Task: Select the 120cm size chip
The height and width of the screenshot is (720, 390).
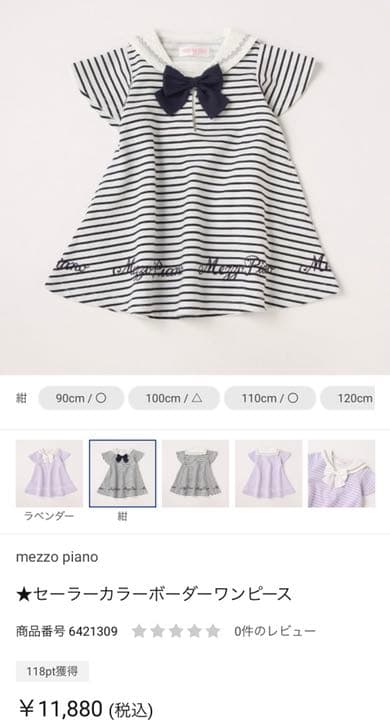Action: [348, 398]
